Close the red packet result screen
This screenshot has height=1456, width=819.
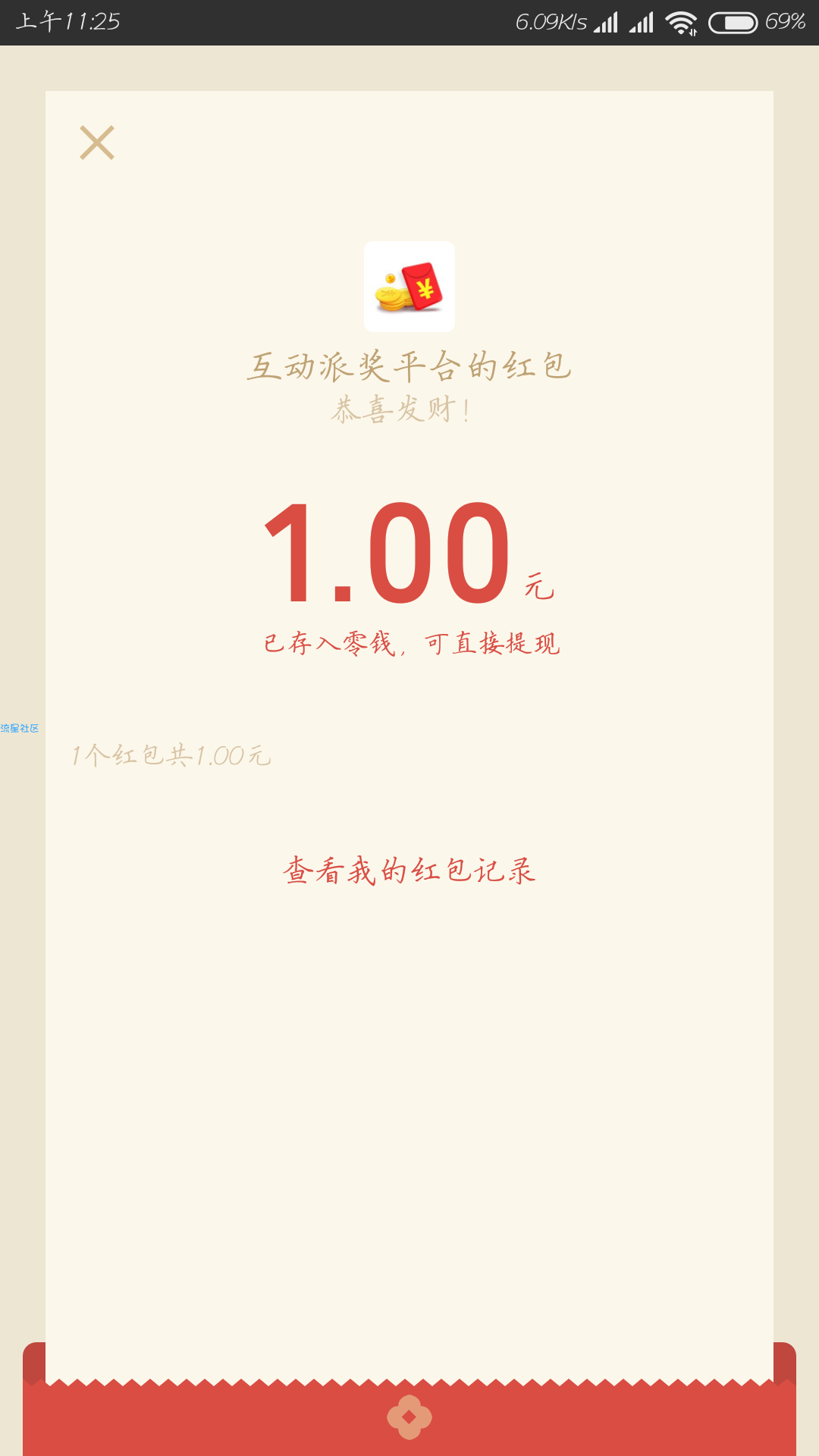point(97,143)
